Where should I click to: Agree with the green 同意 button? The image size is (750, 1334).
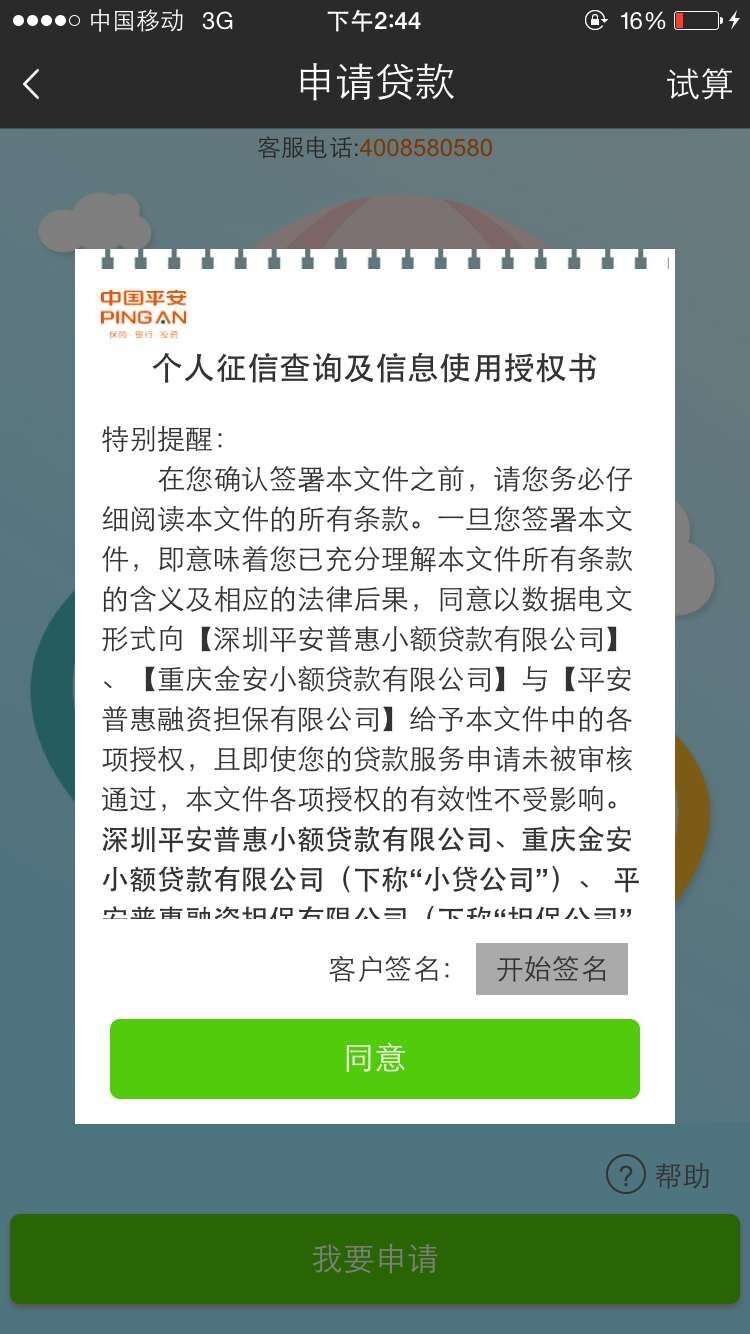374,1058
